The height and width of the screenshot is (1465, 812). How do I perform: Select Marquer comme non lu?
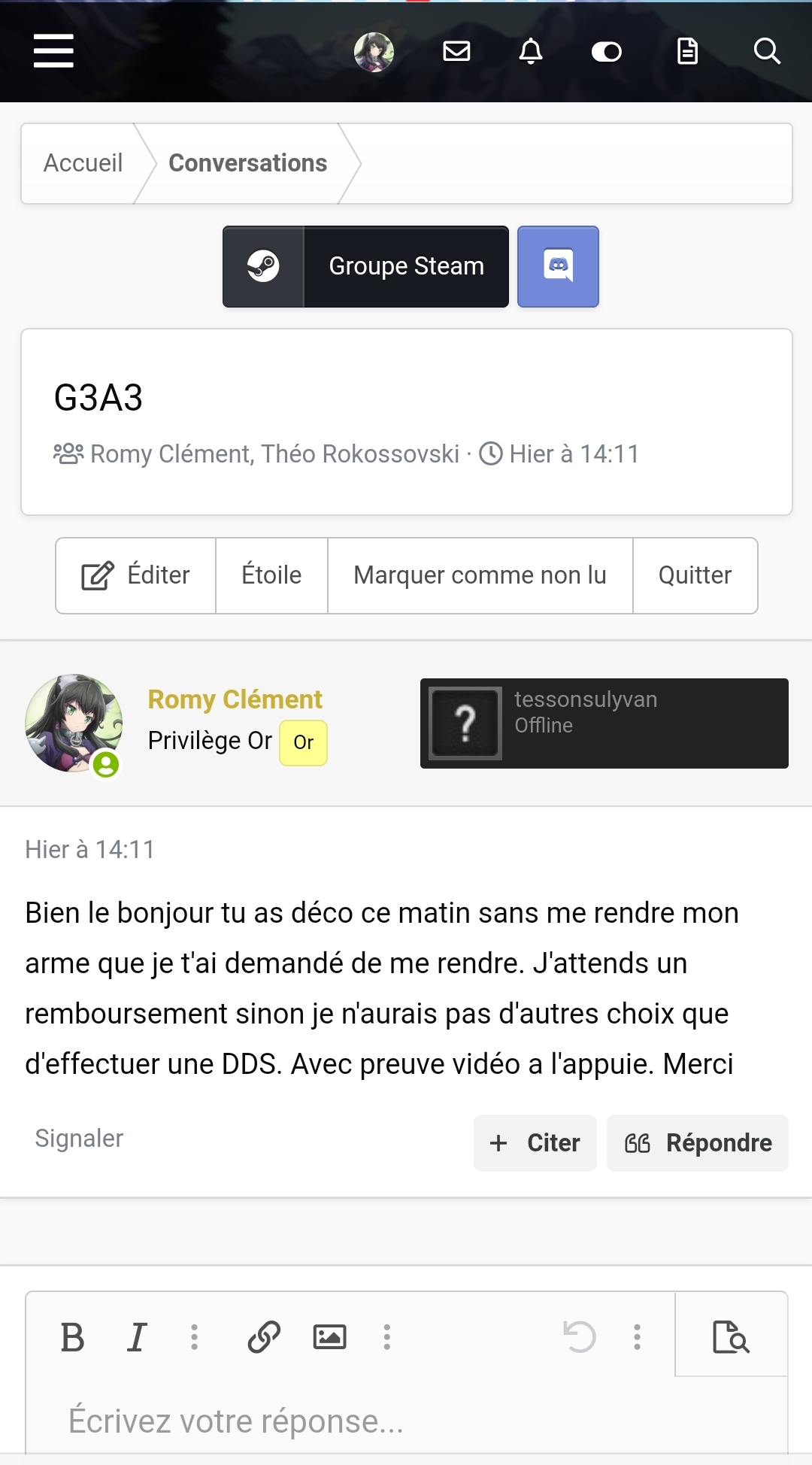tap(480, 575)
